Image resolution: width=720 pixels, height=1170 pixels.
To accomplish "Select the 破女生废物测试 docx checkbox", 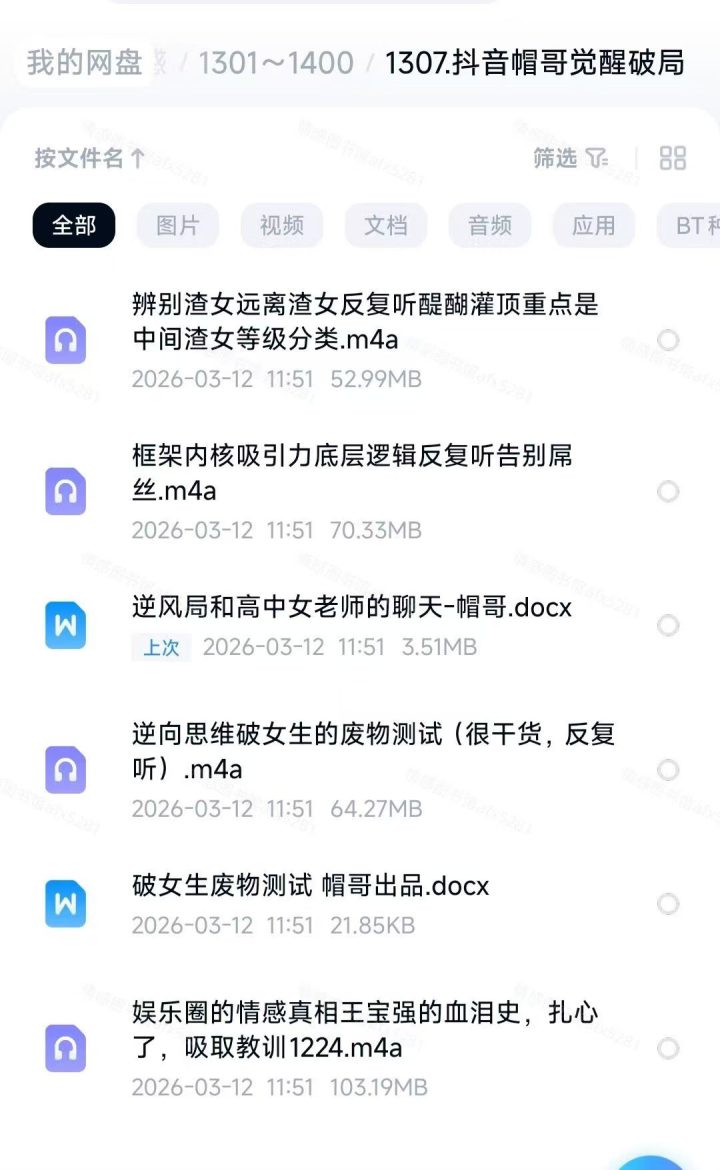I will 668,904.
